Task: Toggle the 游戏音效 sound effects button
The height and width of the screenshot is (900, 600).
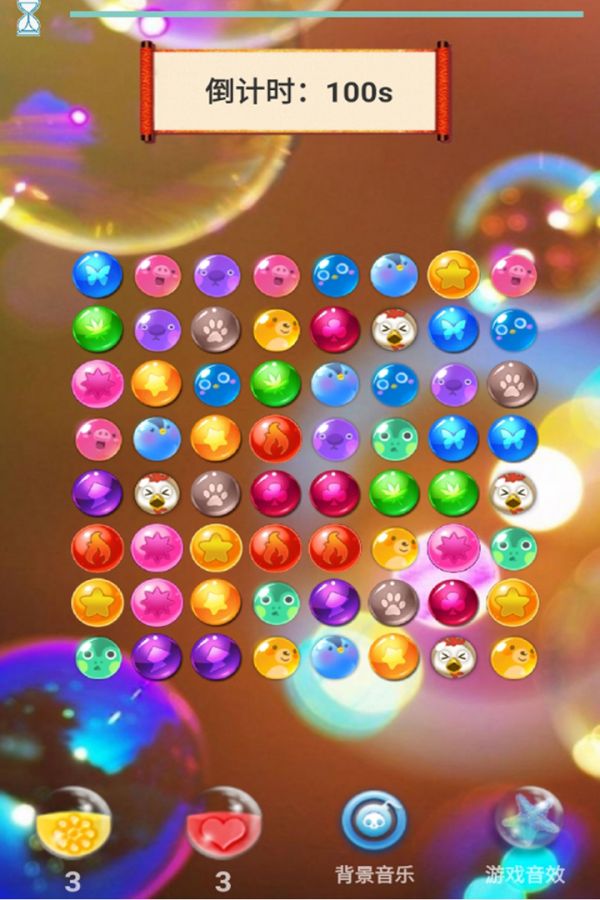Action: tap(527, 822)
